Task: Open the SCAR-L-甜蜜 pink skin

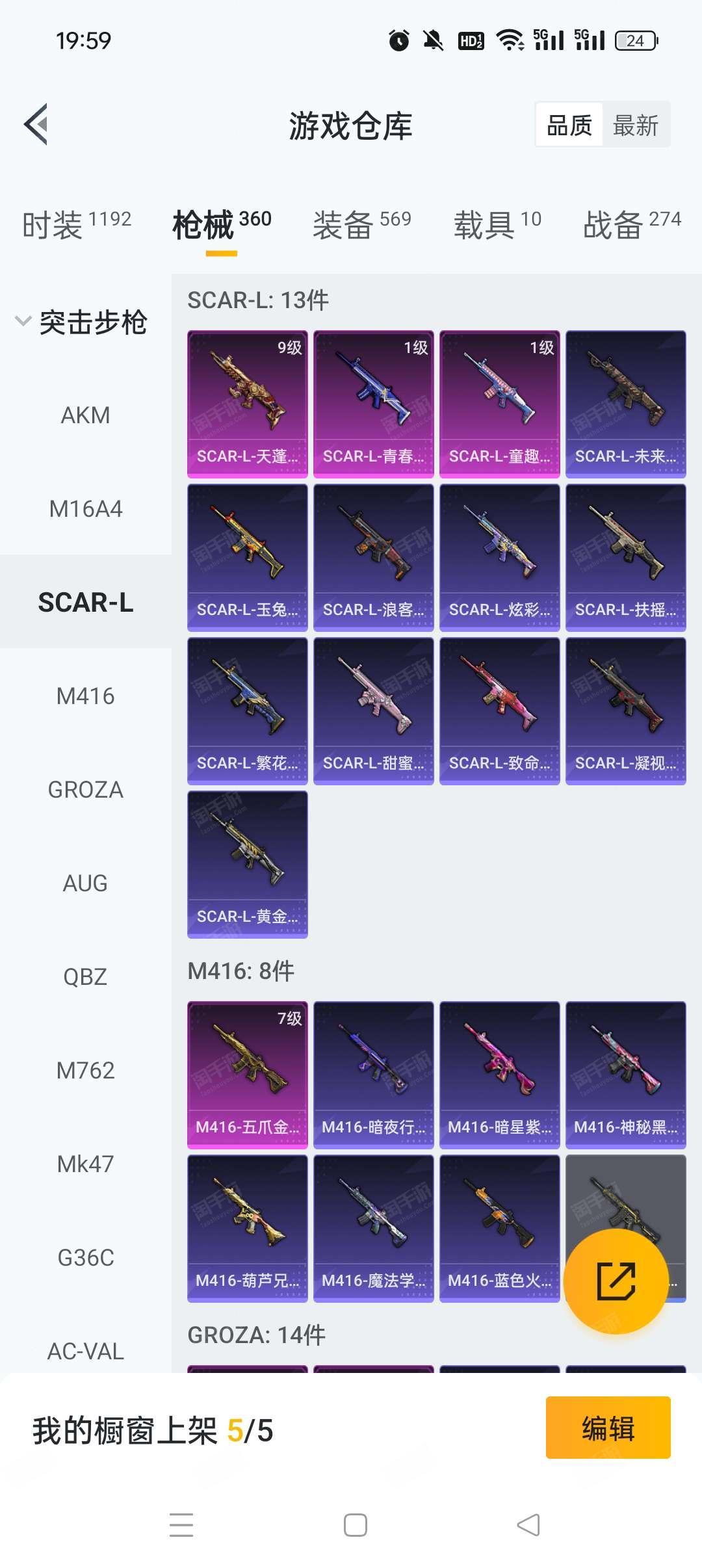Action: click(373, 711)
